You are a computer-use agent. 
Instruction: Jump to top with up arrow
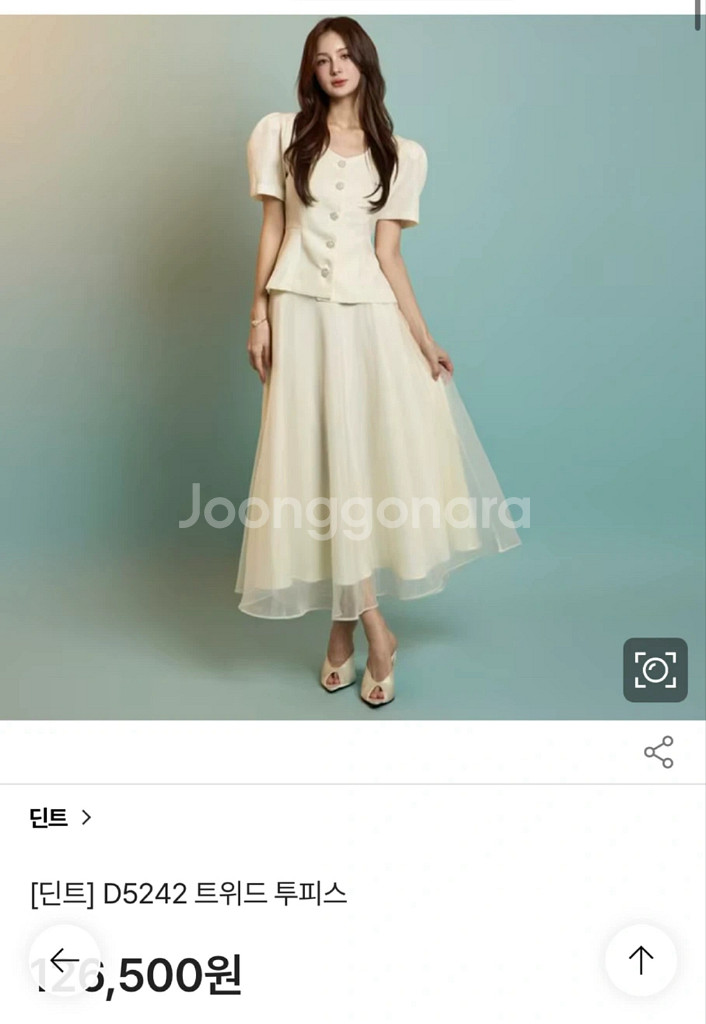[640, 960]
